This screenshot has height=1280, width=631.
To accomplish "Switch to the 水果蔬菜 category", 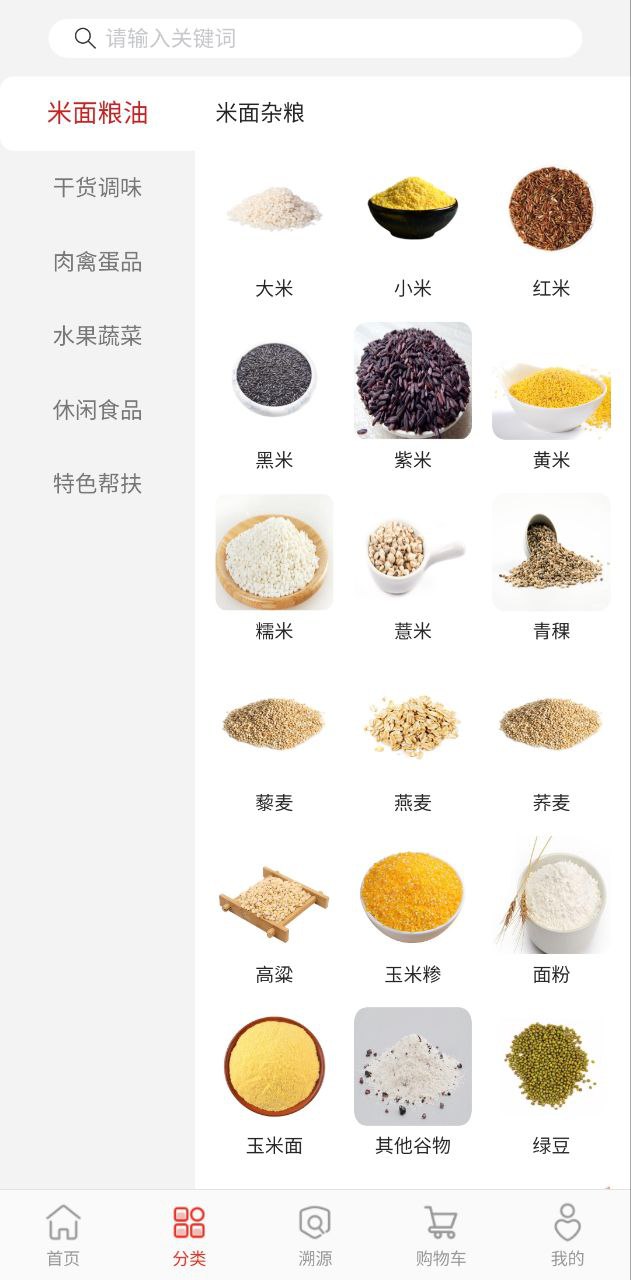I will point(97,336).
